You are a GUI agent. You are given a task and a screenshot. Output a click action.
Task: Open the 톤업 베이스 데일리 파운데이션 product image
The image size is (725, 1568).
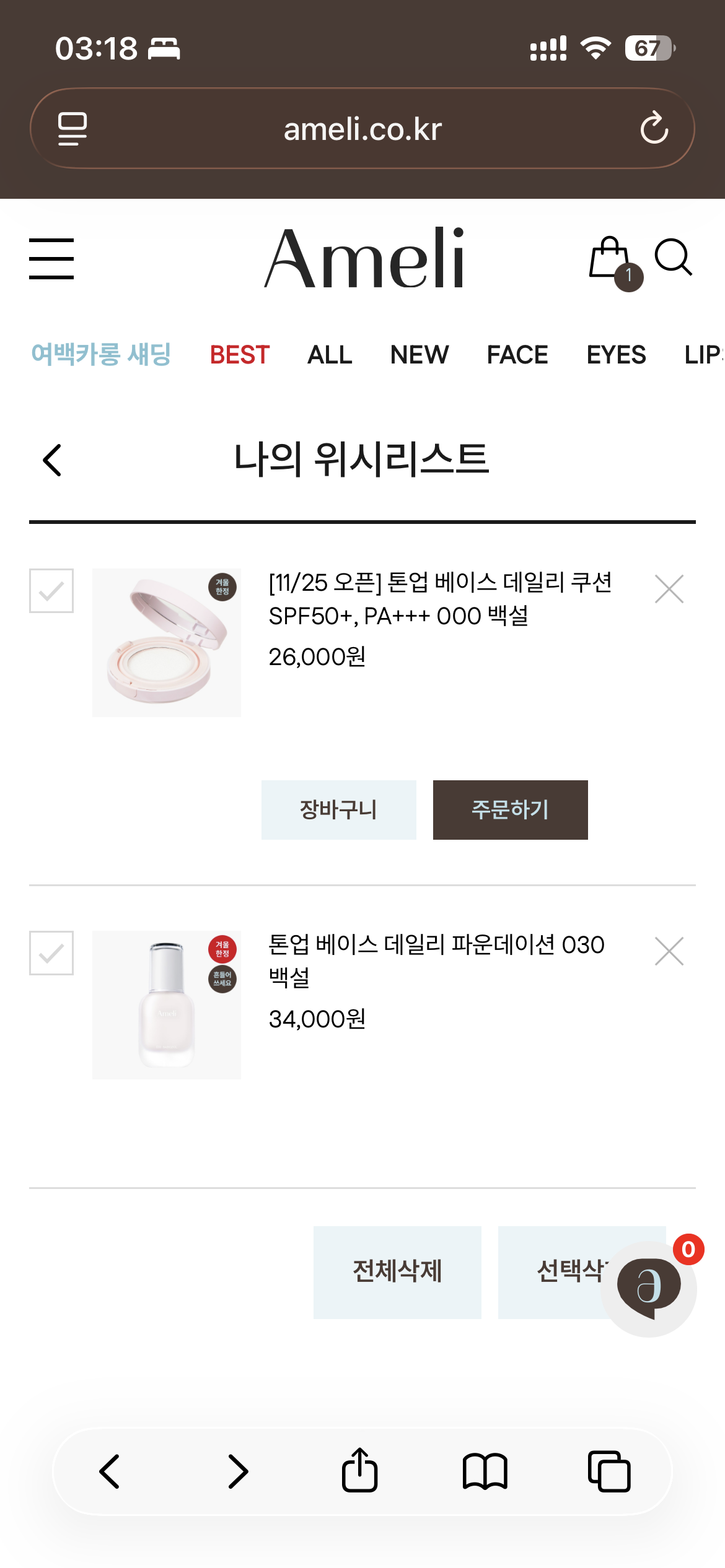pos(167,1005)
